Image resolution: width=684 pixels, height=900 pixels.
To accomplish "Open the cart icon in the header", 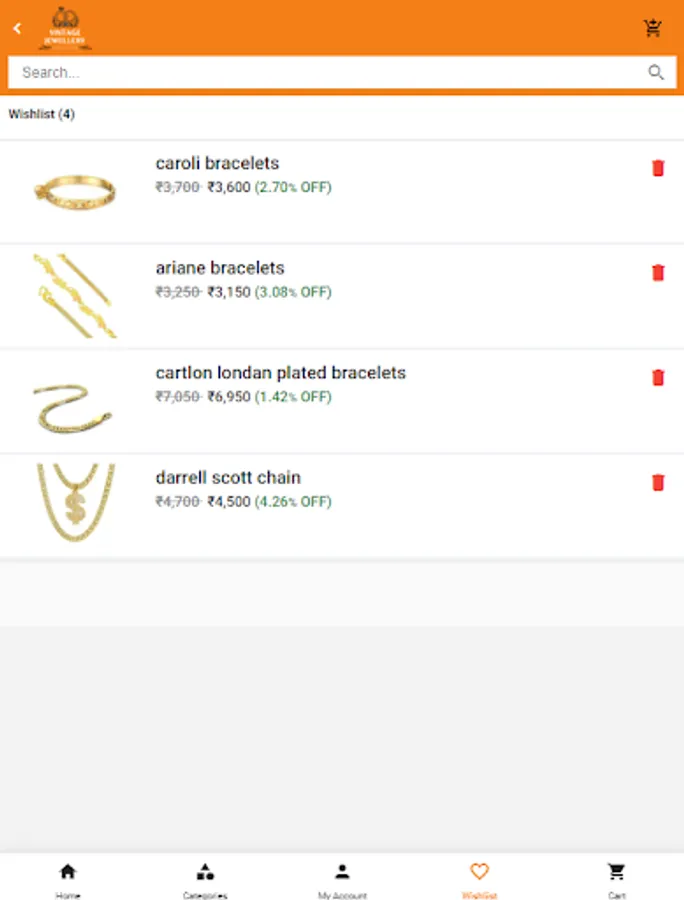I will [x=652, y=28].
